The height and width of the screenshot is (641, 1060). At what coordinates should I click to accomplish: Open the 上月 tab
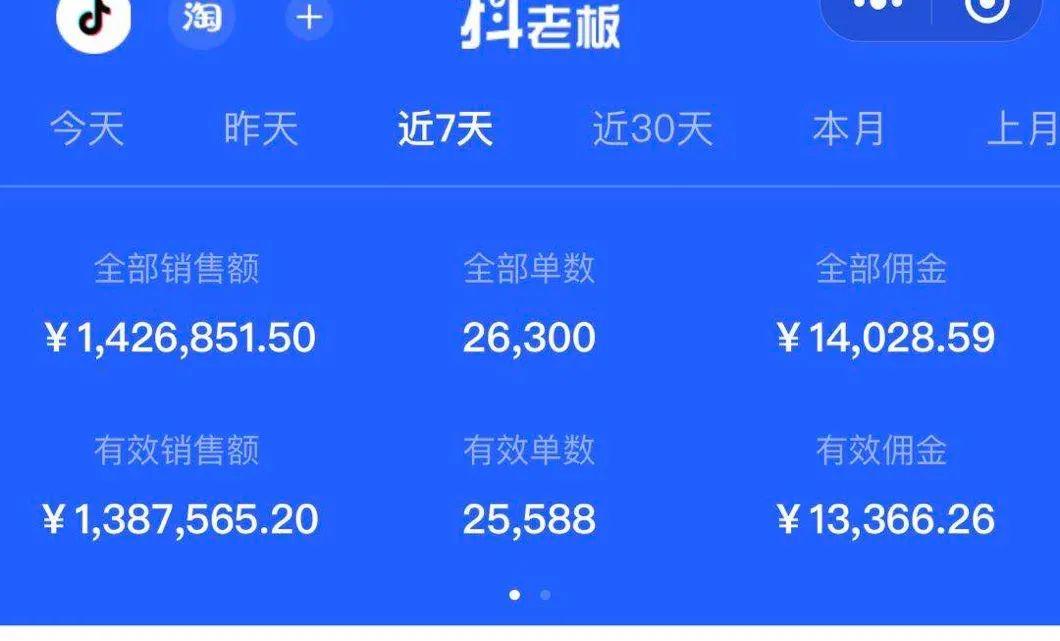click(x=1022, y=129)
